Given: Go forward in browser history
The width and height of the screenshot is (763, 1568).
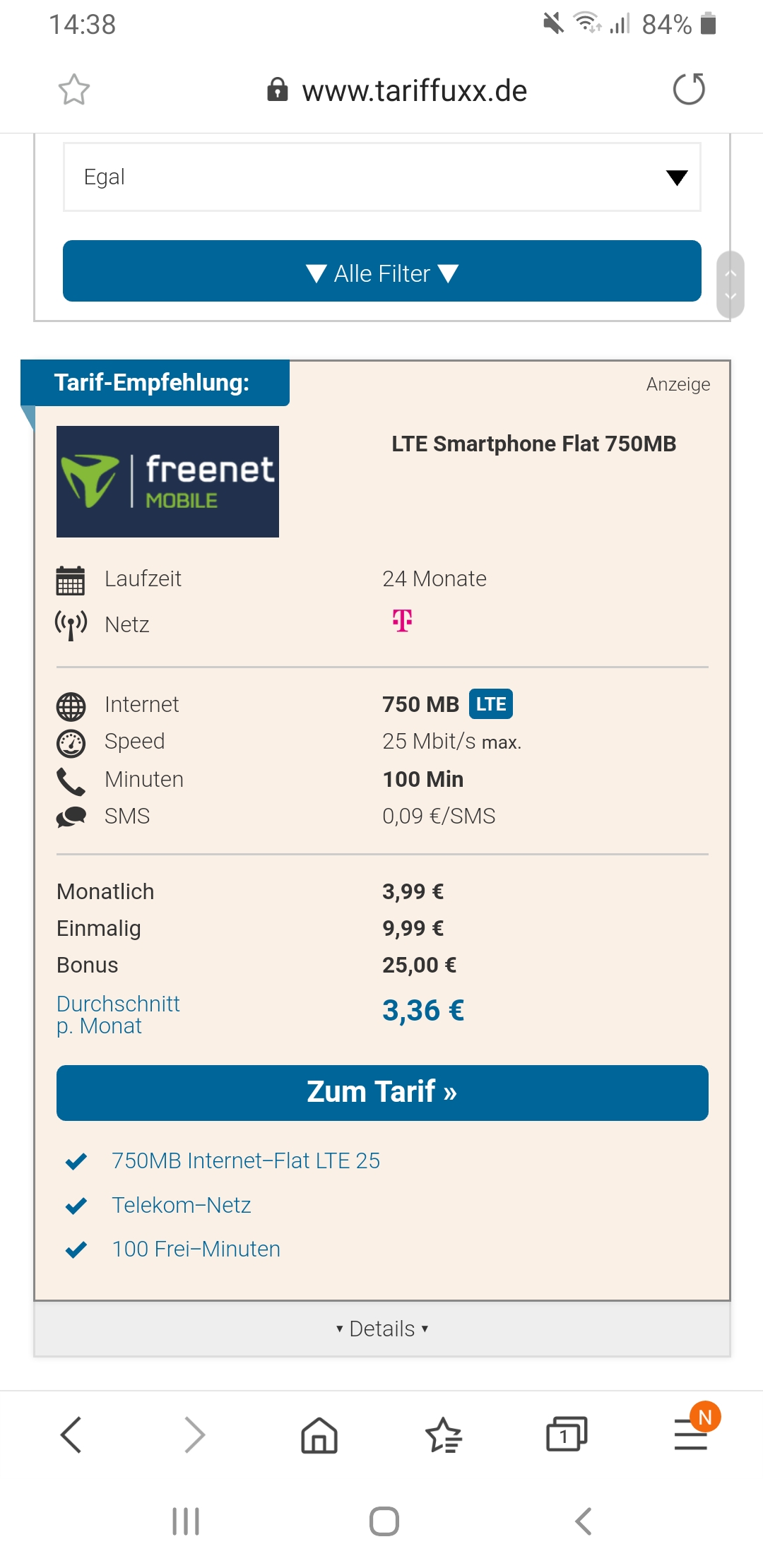Looking at the screenshot, I should click(x=194, y=1435).
